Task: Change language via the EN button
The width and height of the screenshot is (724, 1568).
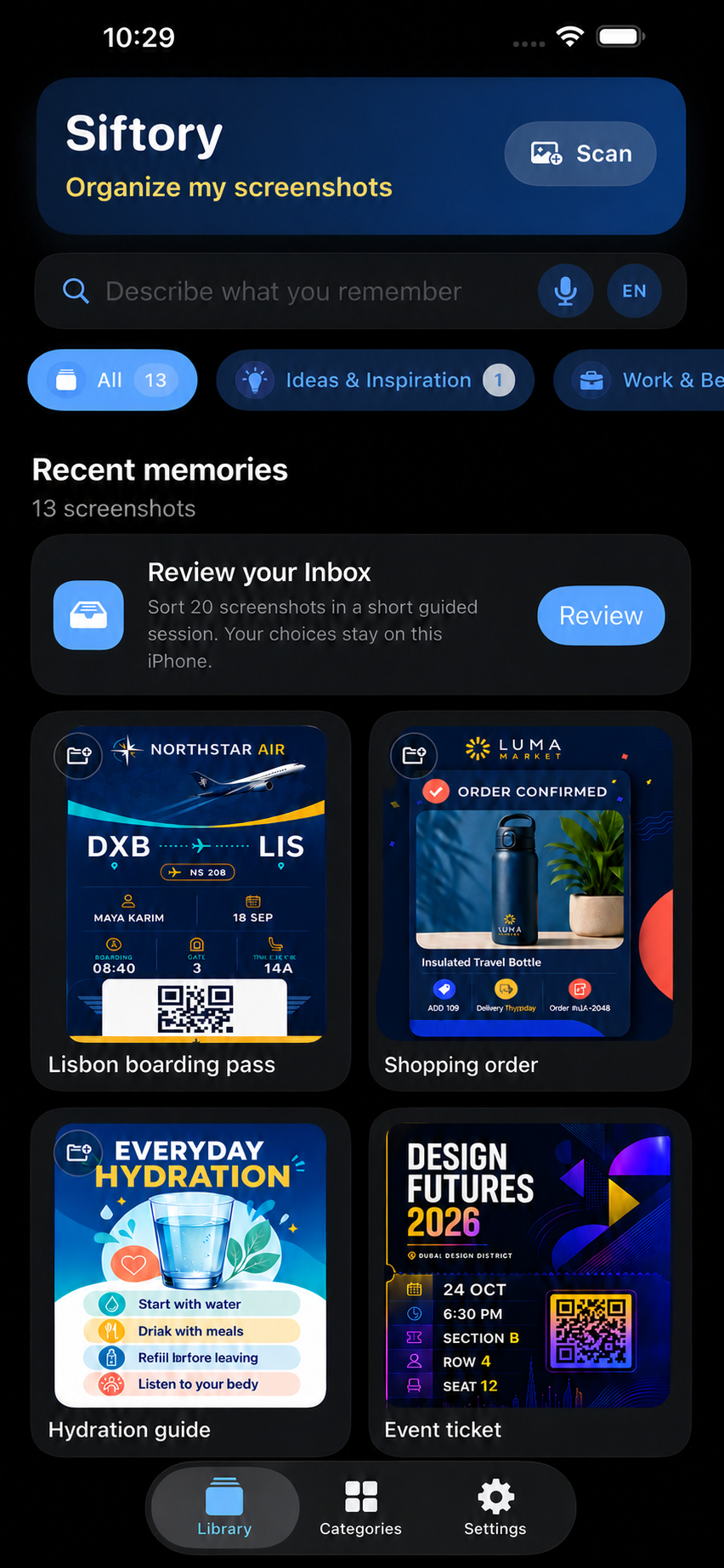Action: point(634,291)
